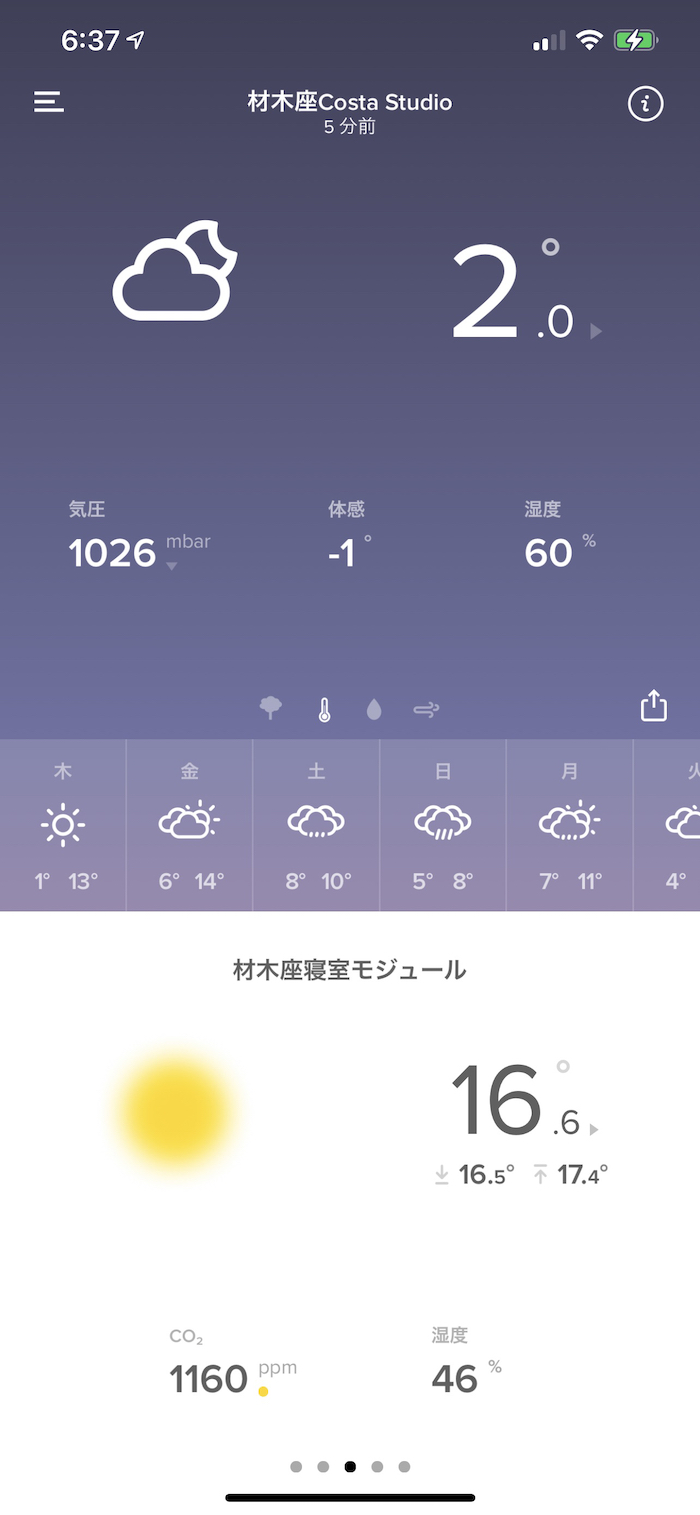Share the weather station data

653,706
